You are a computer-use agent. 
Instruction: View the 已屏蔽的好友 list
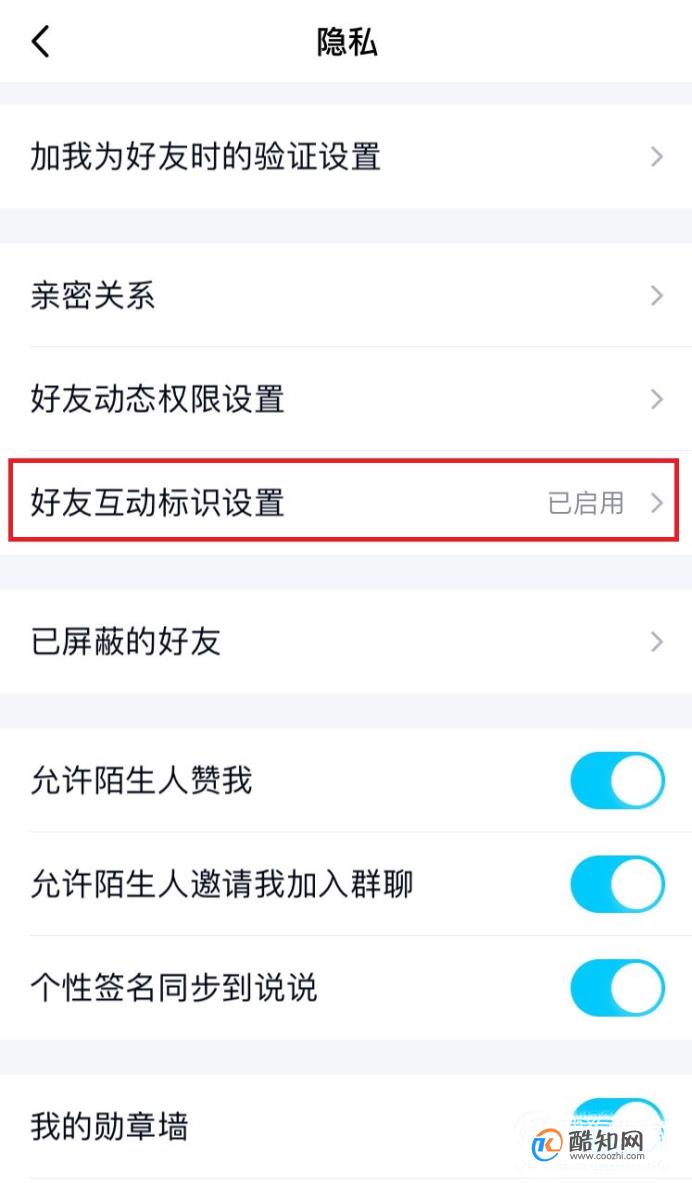pos(346,642)
